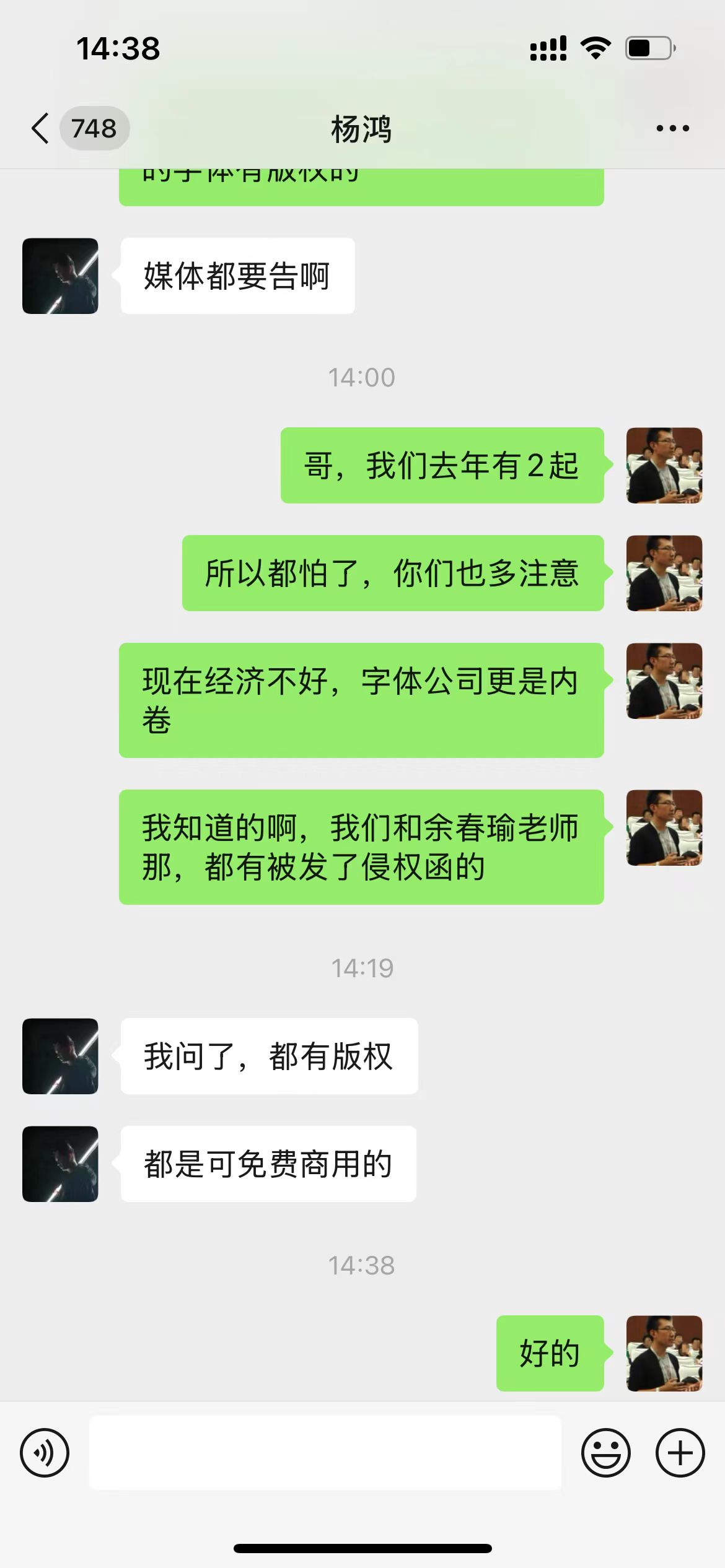Open the three-dot chat options menu
This screenshot has width=725, height=1568.
pyautogui.click(x=672, y=129)
